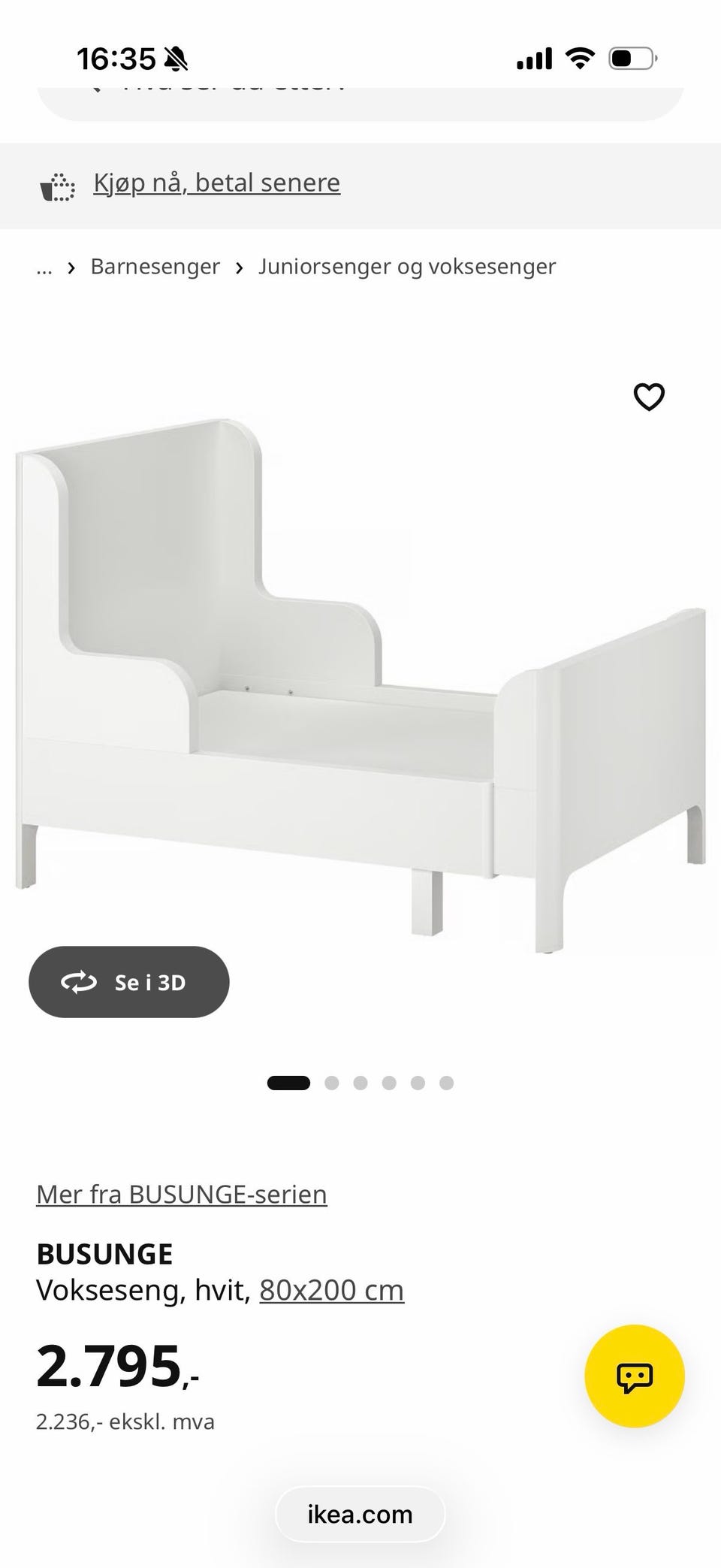Open Mer fra BUSUNGE-serien link

pyautogui.click(x=182, y=1194)
